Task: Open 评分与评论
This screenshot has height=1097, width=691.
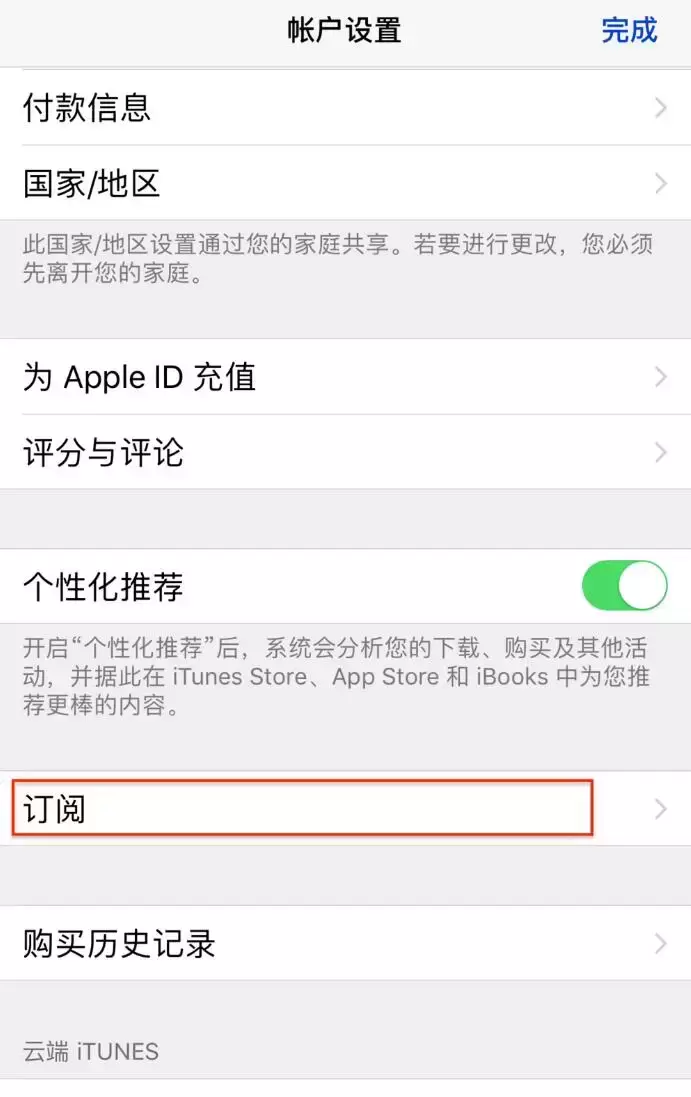Action: pyautogui.click(x=345, y=453)
